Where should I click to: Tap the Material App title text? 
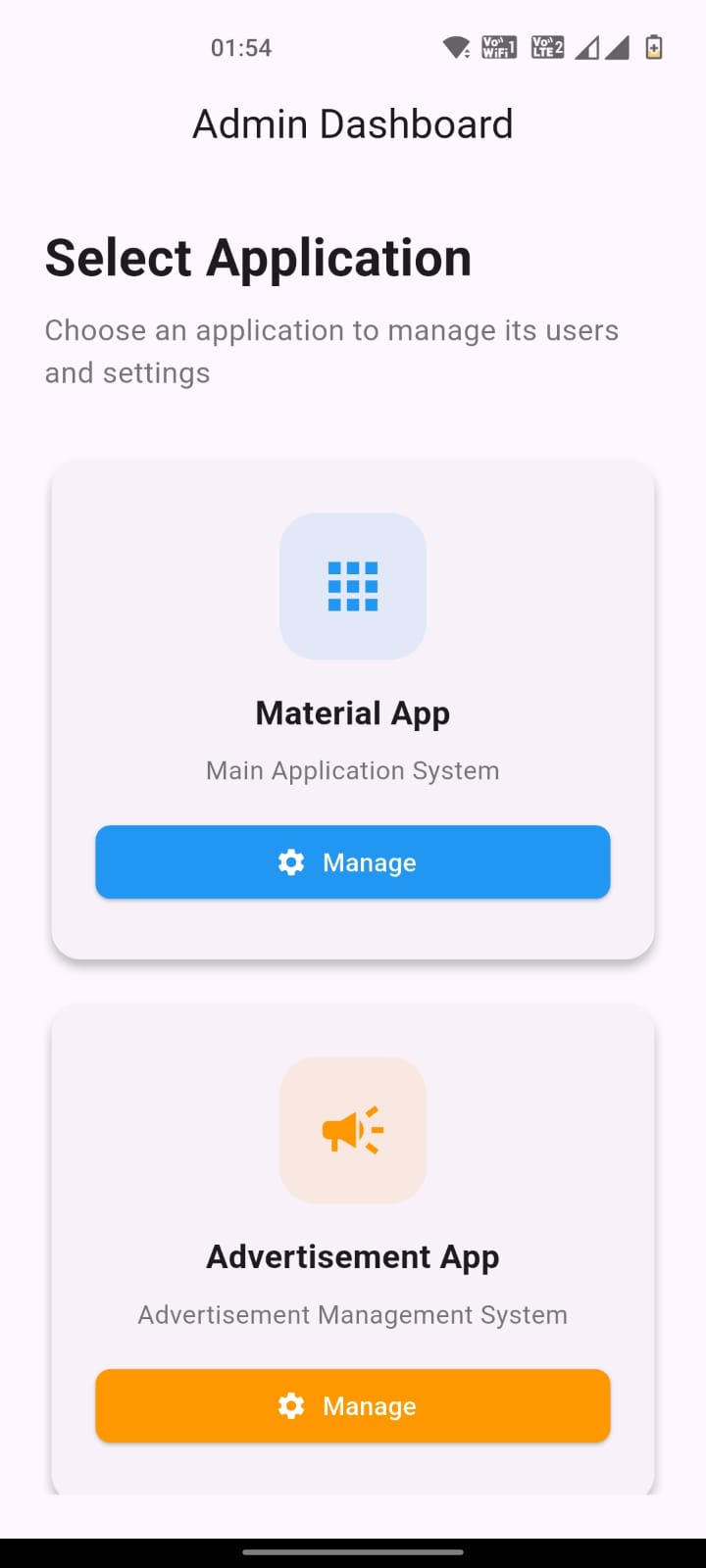[353, 712]
